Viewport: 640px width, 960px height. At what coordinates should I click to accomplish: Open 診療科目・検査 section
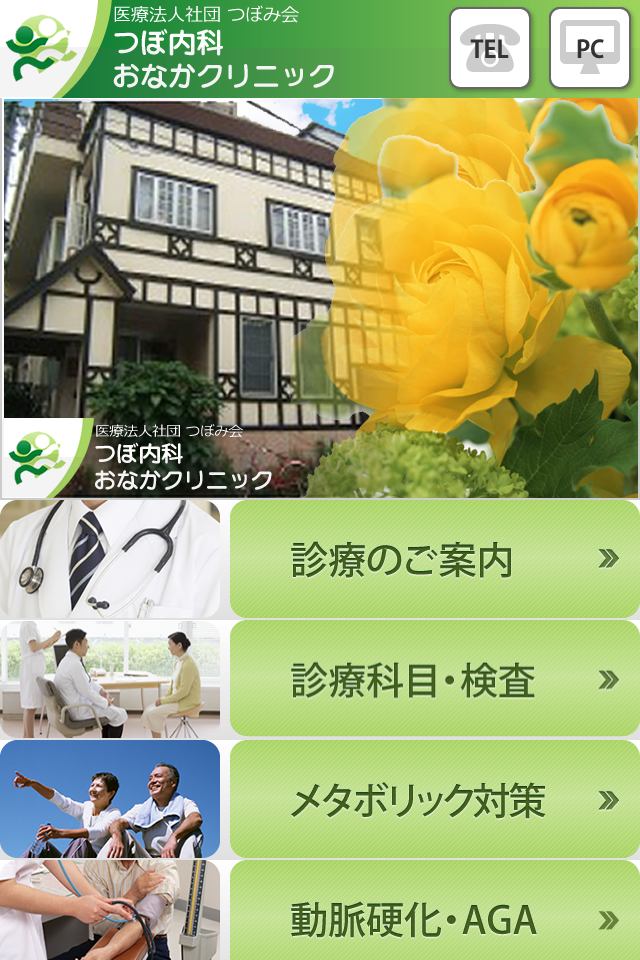pyautogui.click(x=434, y=679)
